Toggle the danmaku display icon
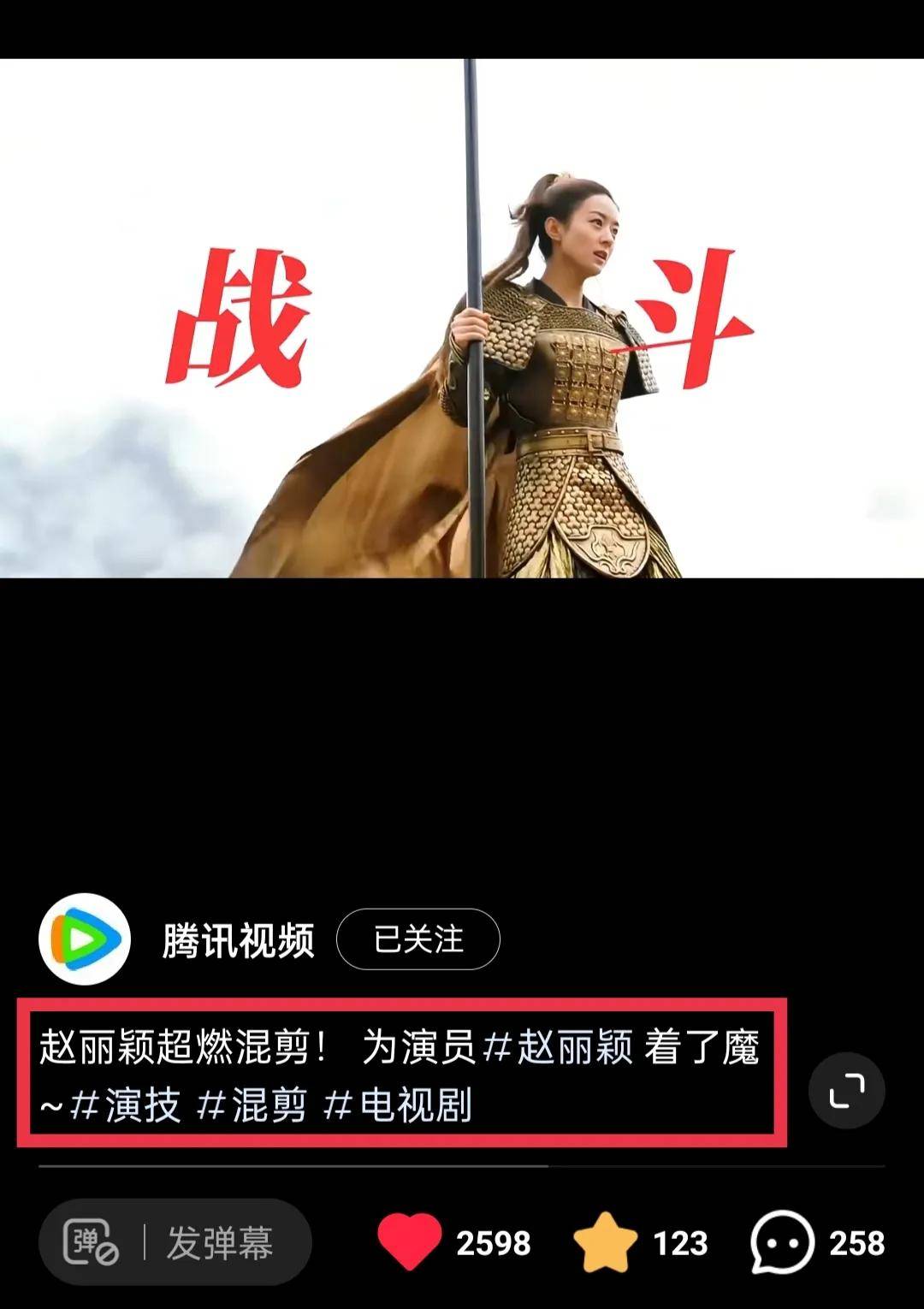Viewport: 924px width, 1309px height. pyautogui.click(x=90, y=1241)
